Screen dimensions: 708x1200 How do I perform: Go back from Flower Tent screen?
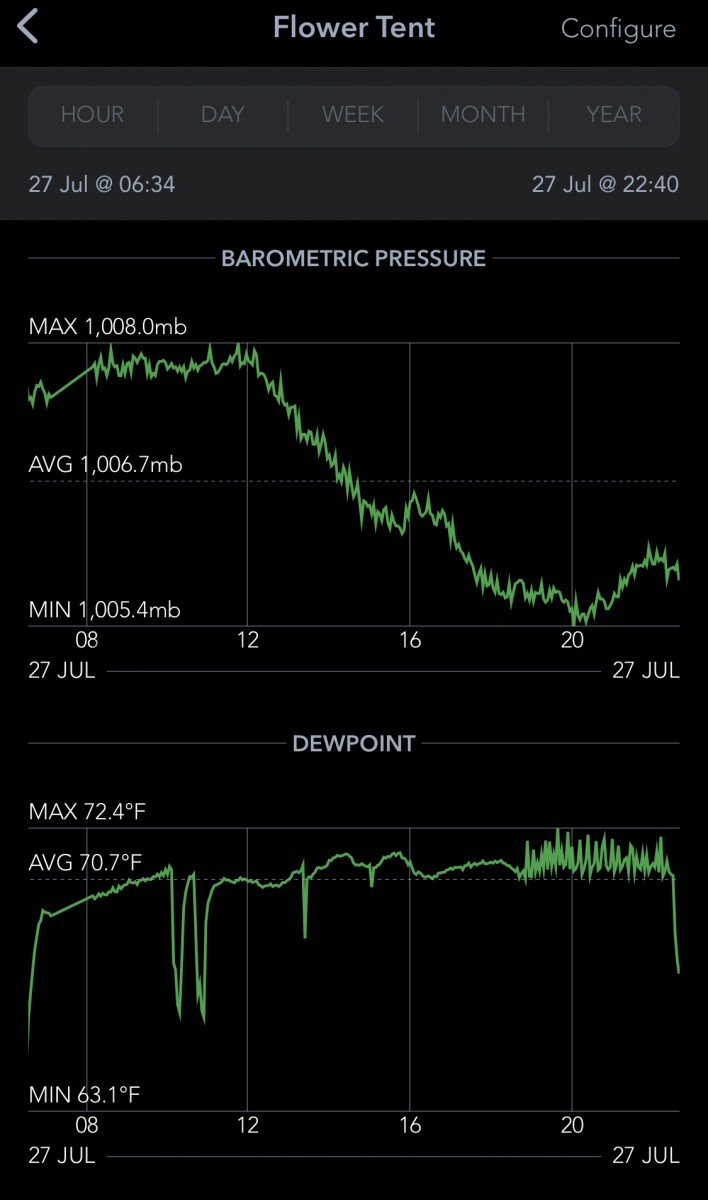tap(28, 27)
